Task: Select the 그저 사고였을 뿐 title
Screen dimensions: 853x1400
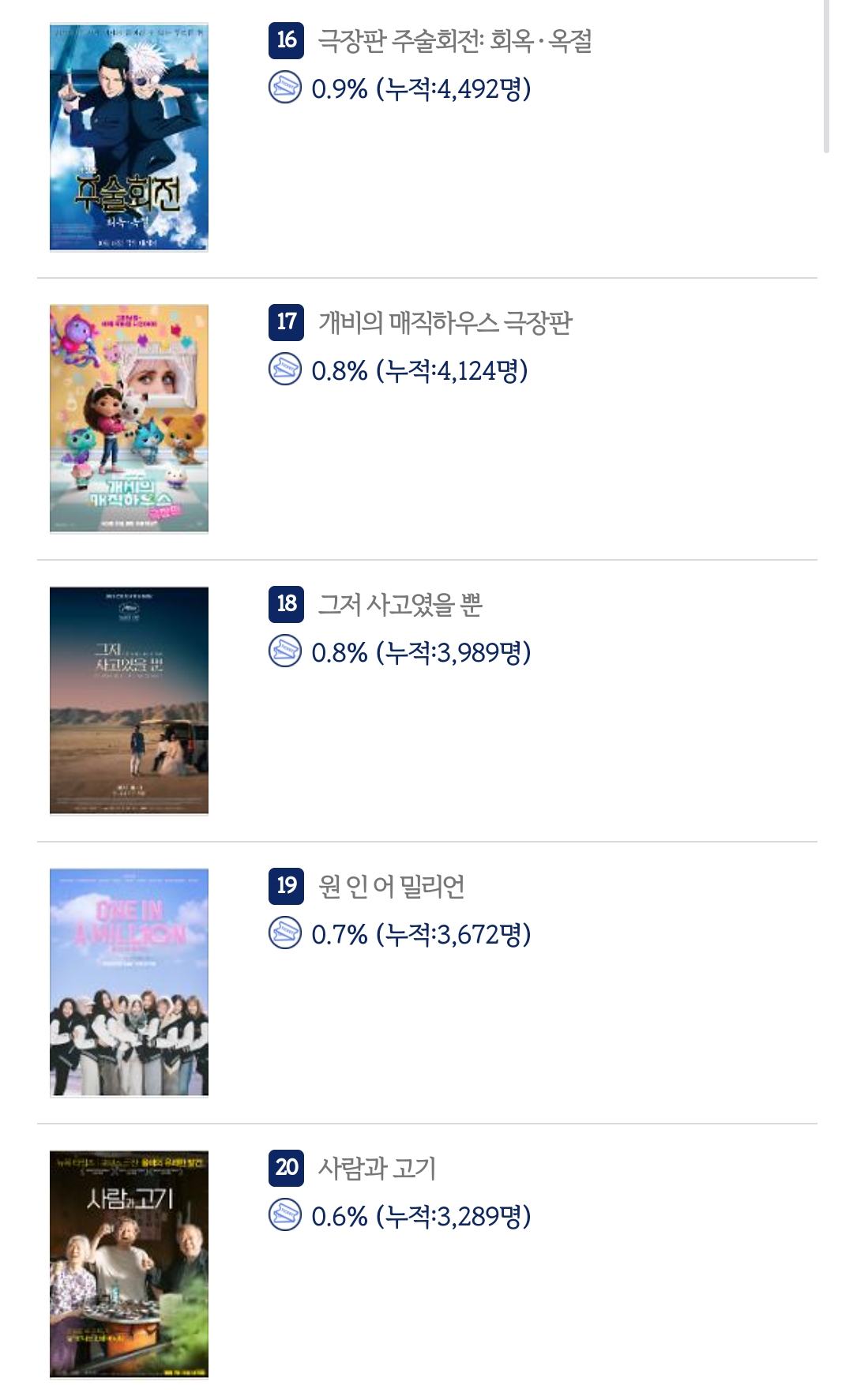Action: [400, 603]
